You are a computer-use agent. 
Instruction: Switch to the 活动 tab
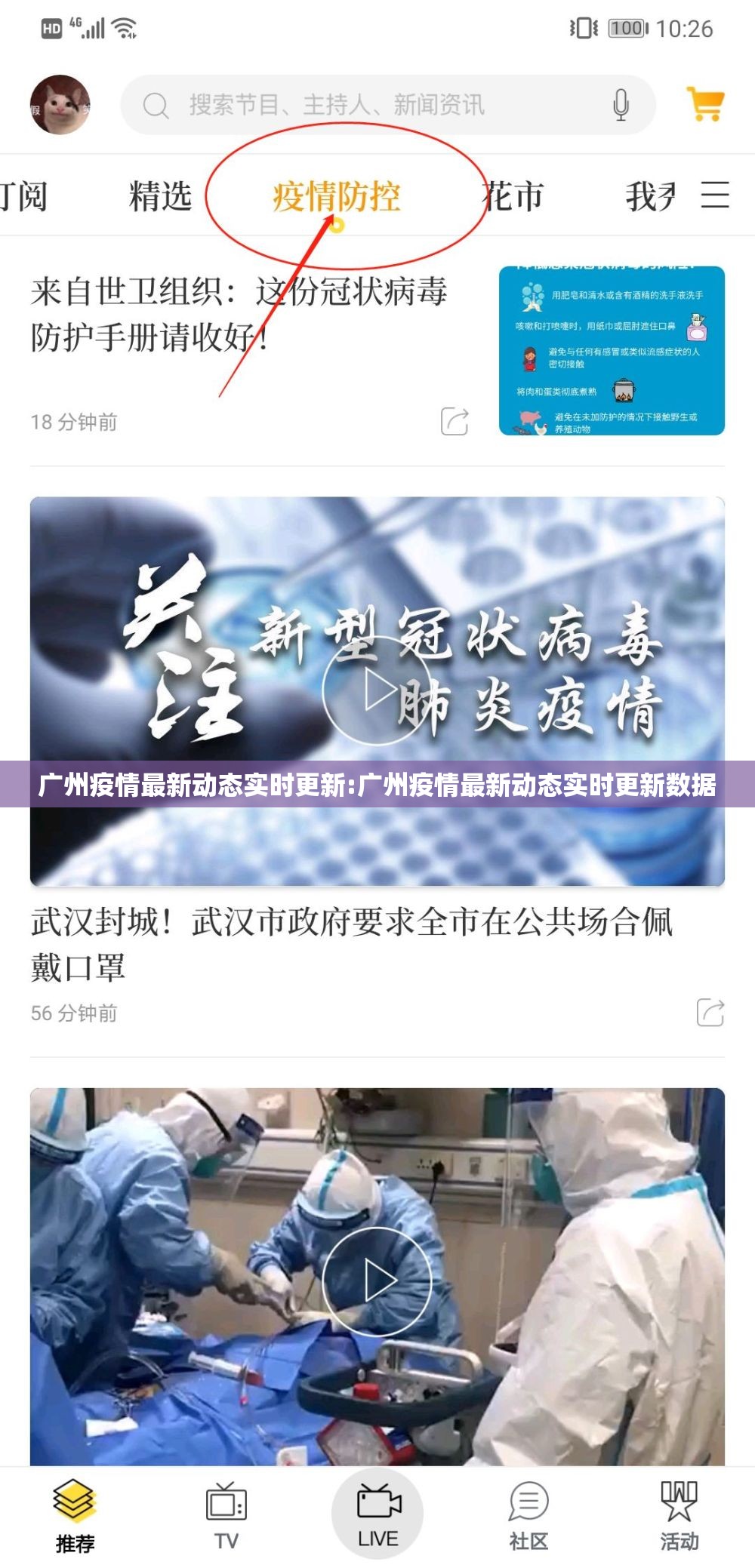click(679, 1515)
